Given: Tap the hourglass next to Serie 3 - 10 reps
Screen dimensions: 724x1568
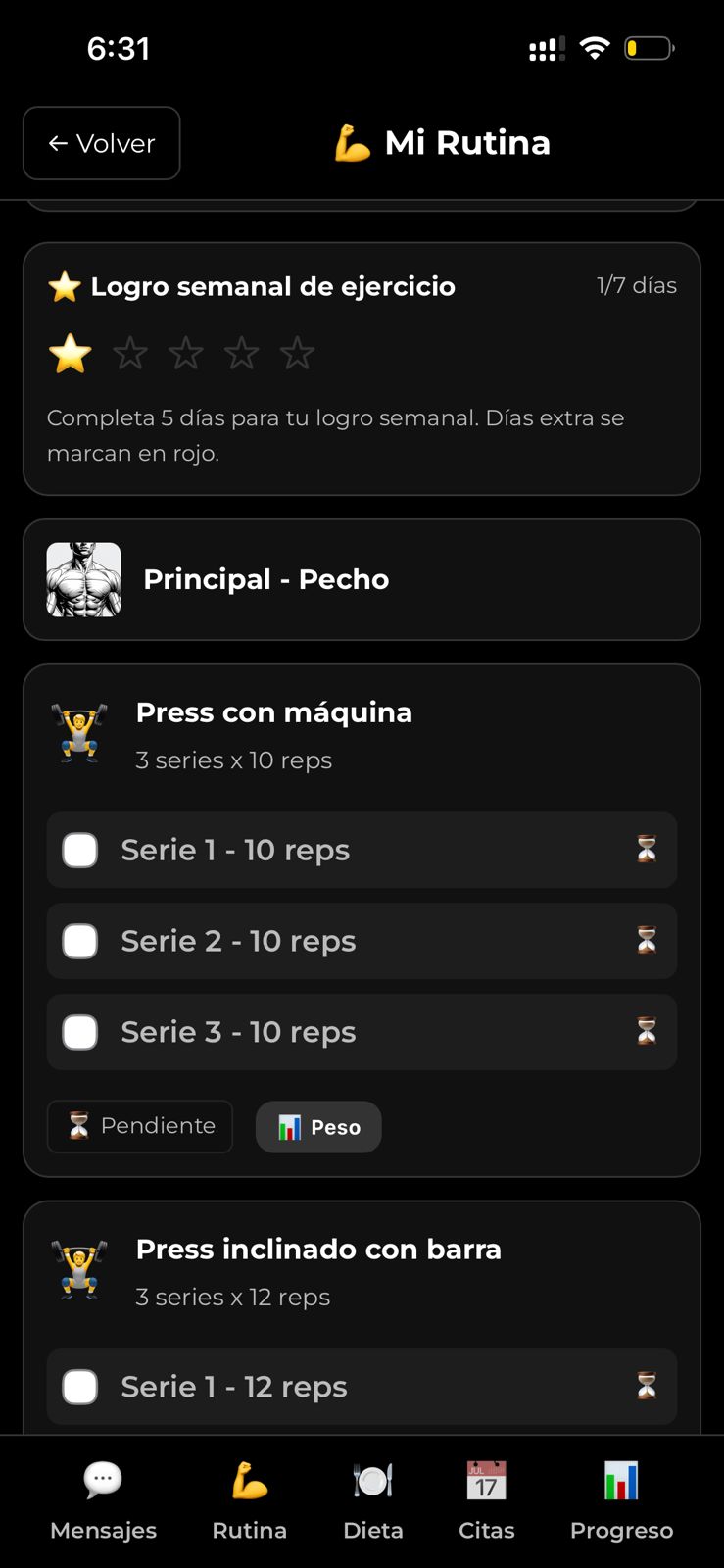Looking at the screenshot, I should pos(647,1031).
